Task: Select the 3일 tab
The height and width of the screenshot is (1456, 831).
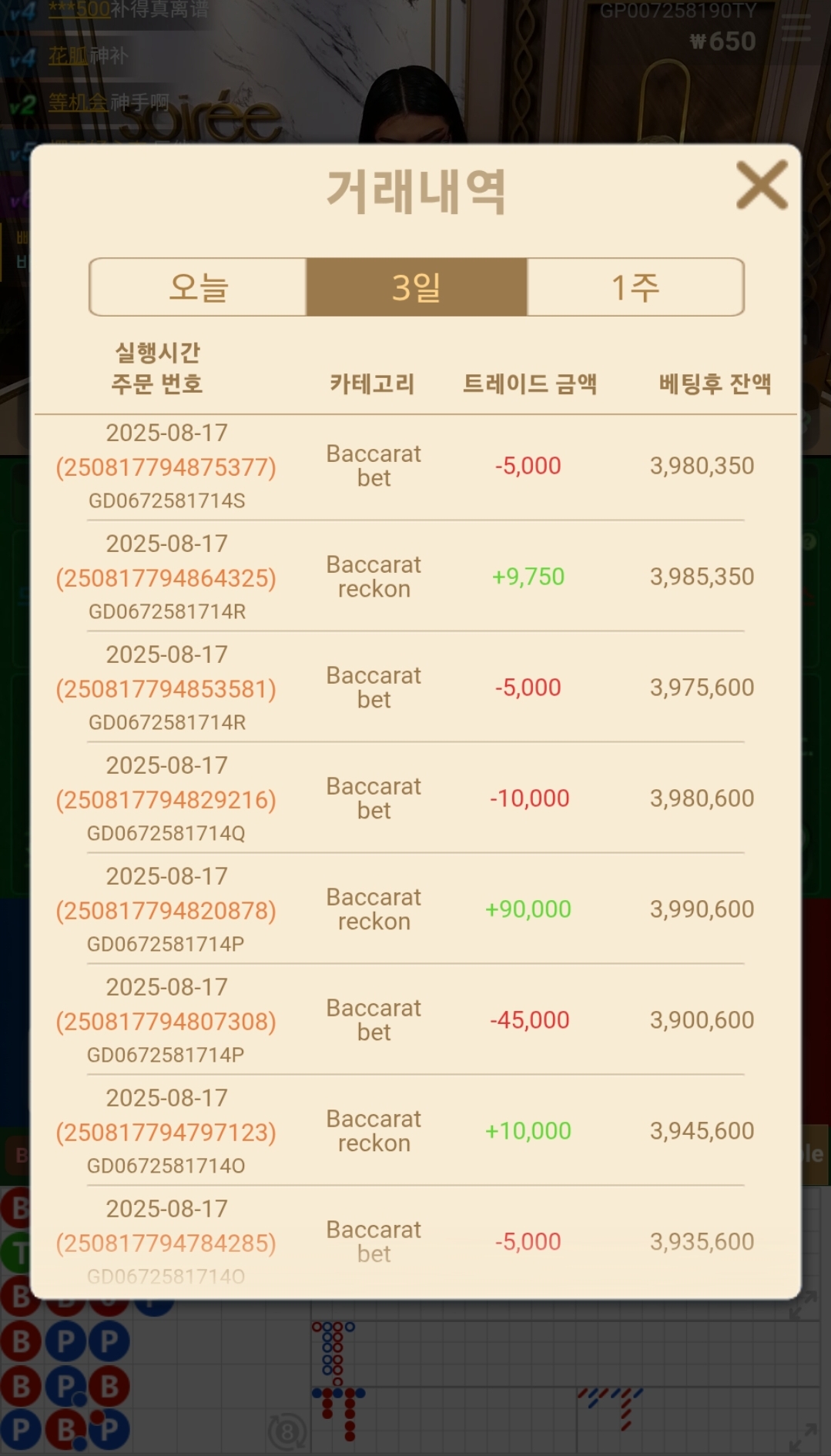Action: pos(416,287)
